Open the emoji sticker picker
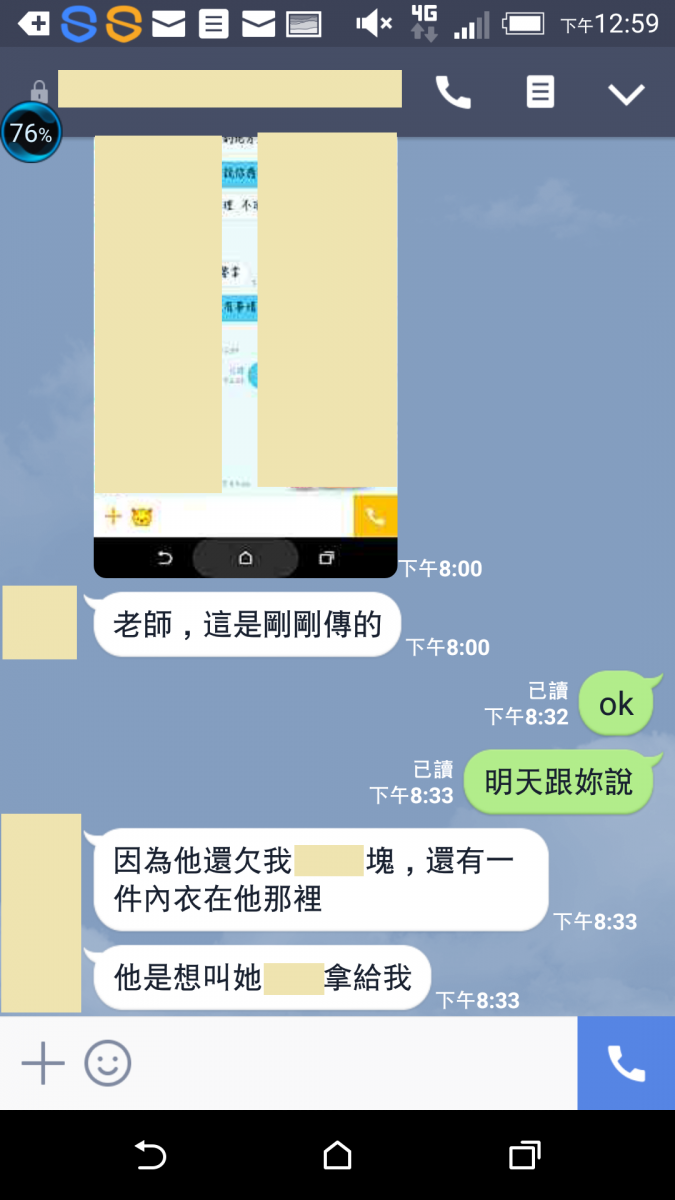The image size is (675, 1200). point(108,1063)
